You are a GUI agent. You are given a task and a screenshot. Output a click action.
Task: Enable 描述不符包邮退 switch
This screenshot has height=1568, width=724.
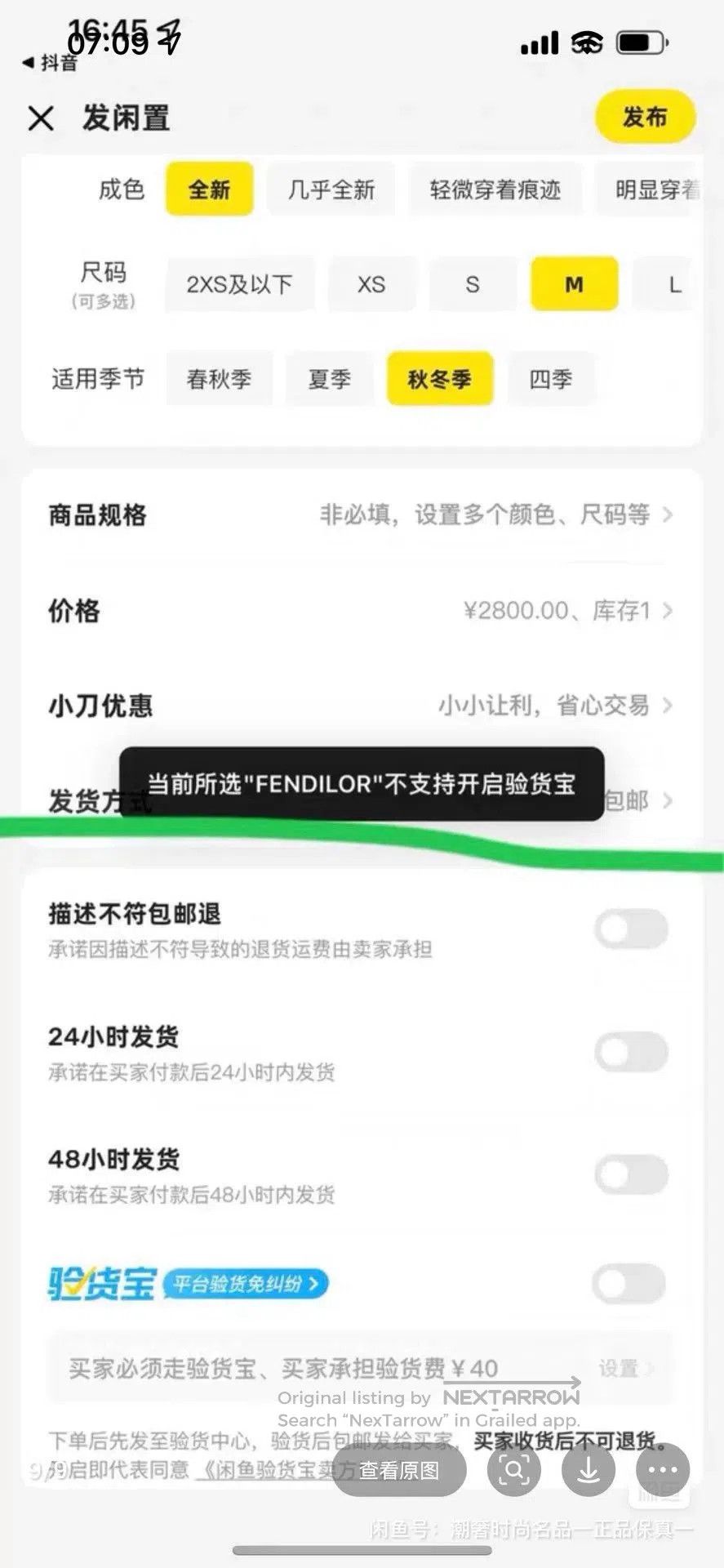(631, 929)
